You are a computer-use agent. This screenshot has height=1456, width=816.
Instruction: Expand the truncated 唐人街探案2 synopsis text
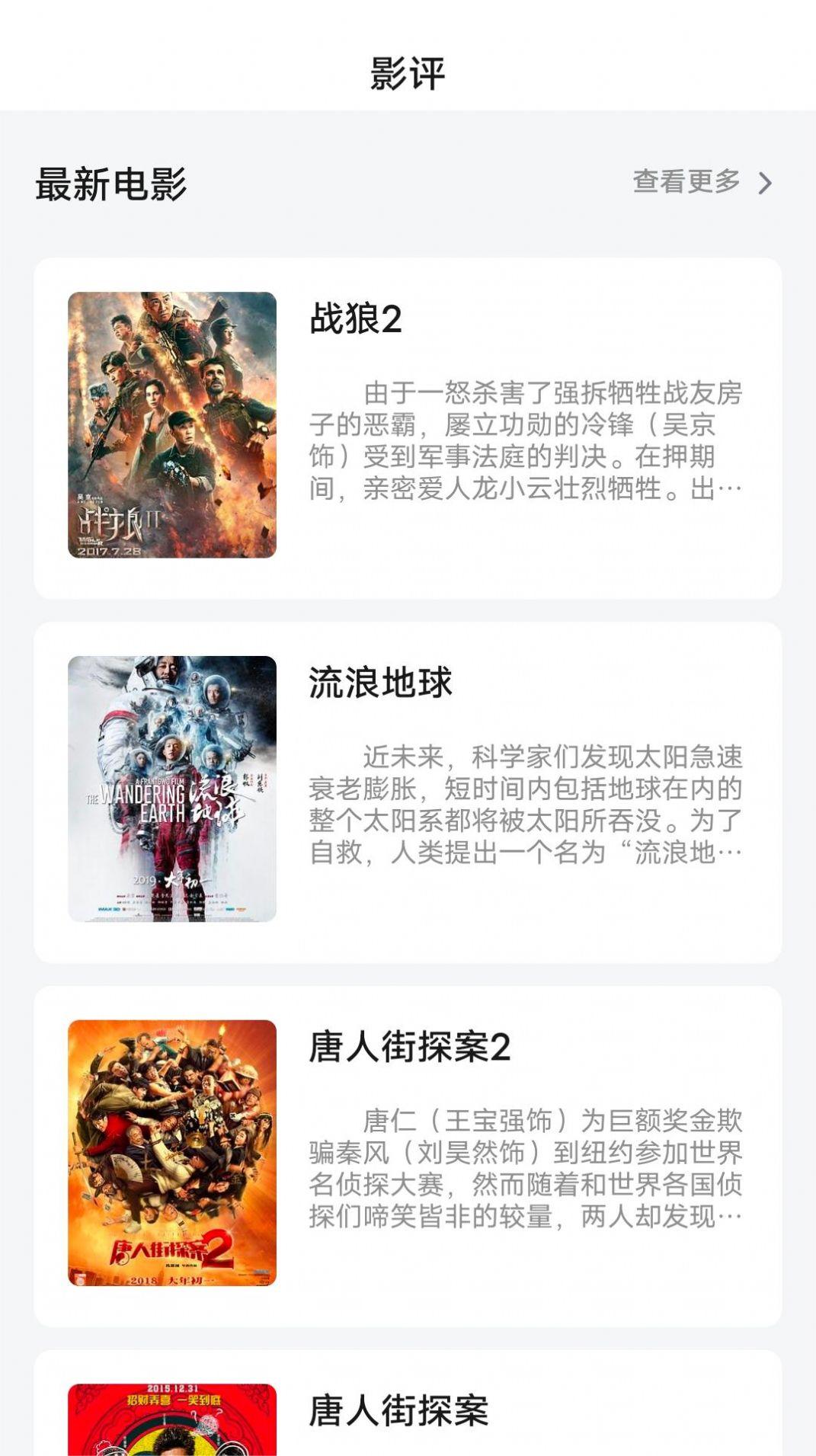[x=526, y=1168]
